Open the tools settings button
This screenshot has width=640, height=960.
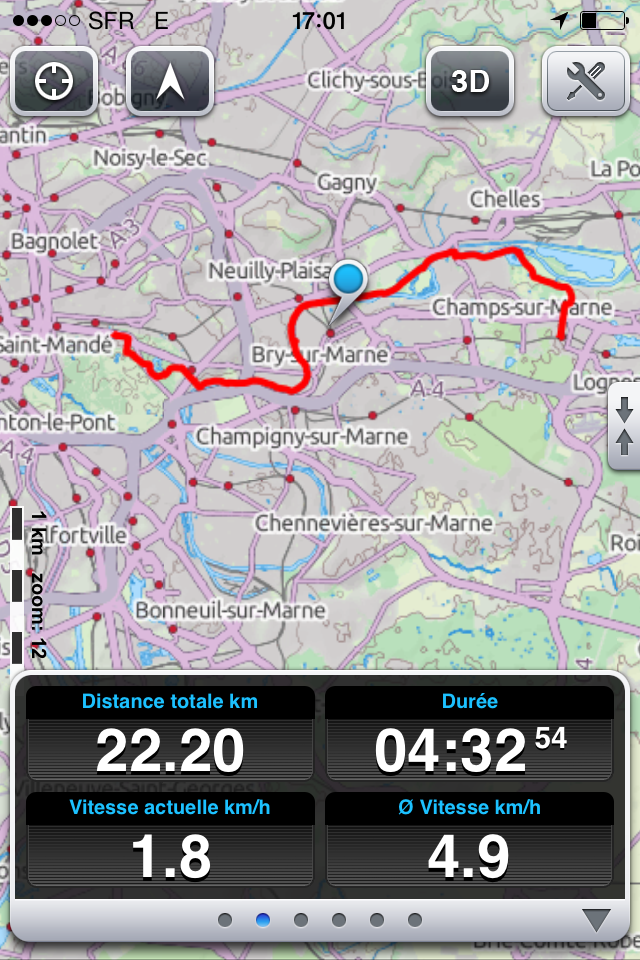(585, 82)
